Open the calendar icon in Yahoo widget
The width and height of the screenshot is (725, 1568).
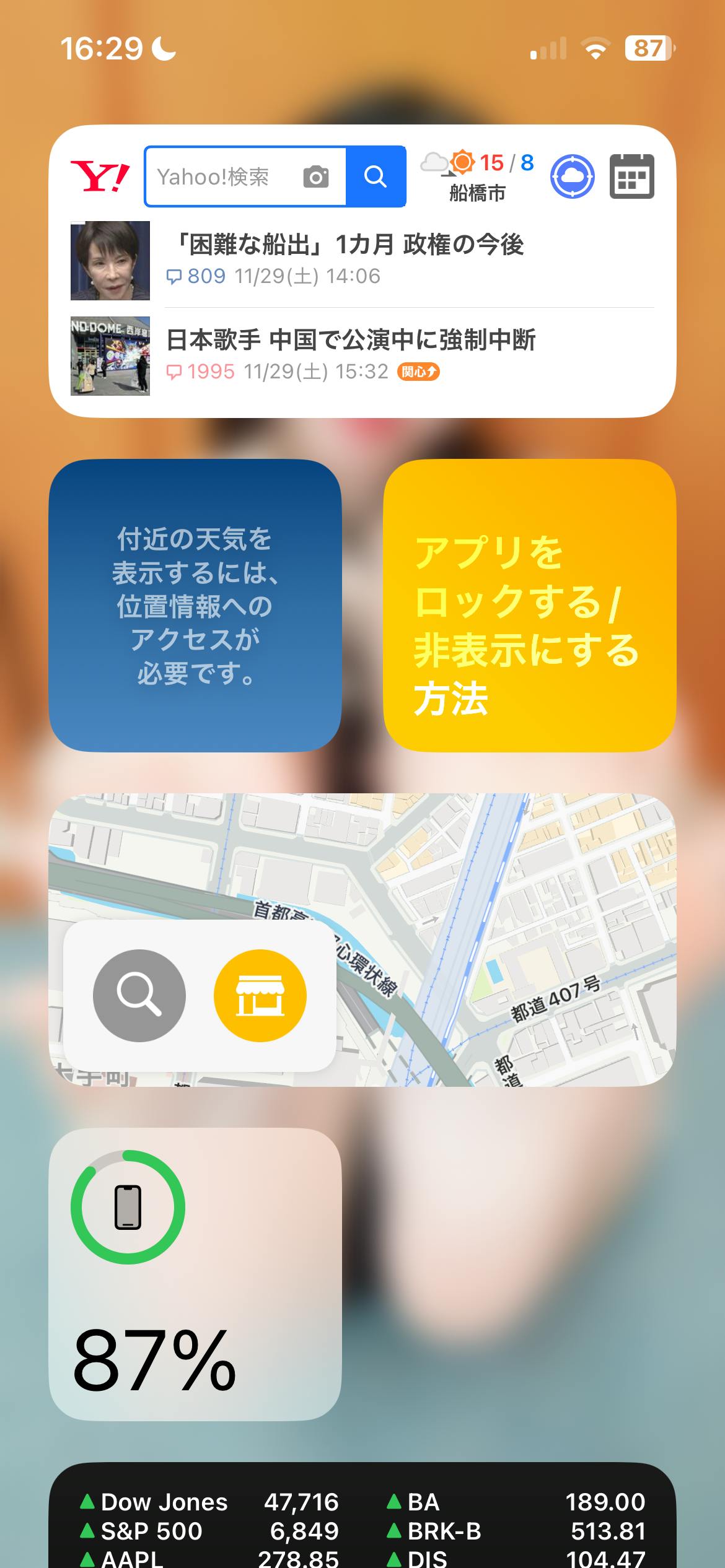pyautogui.click(x=631, y=177)
